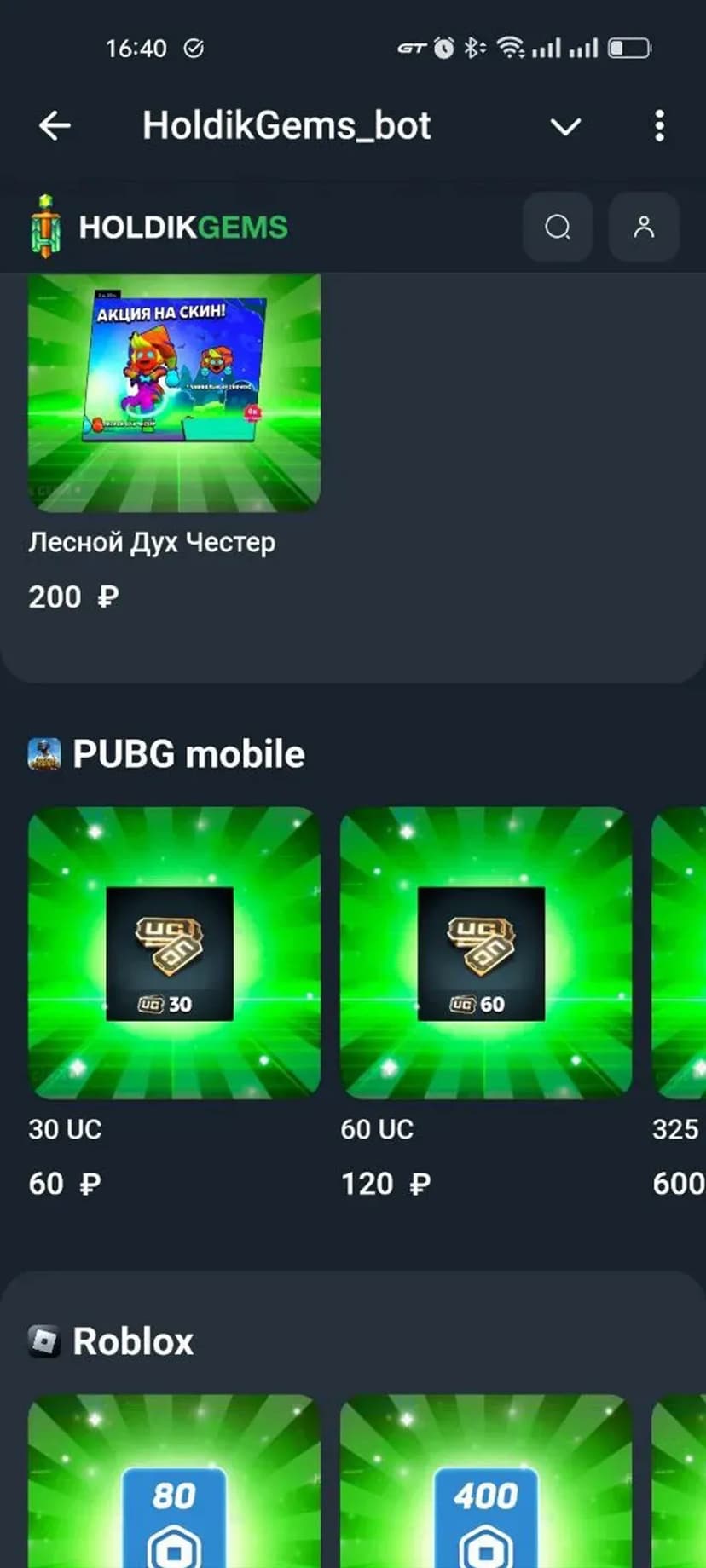Open the user profile icon

644,227
